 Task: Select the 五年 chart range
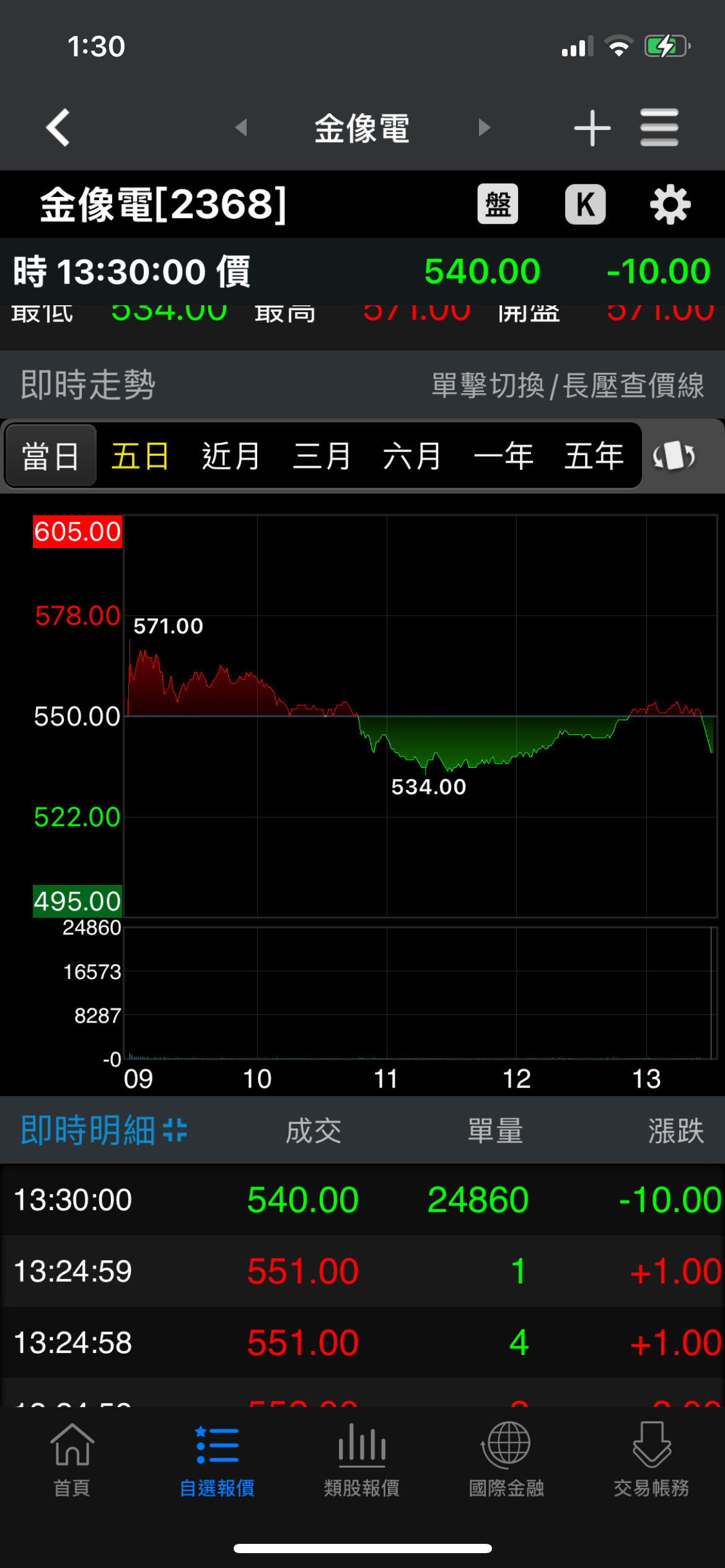594,456
